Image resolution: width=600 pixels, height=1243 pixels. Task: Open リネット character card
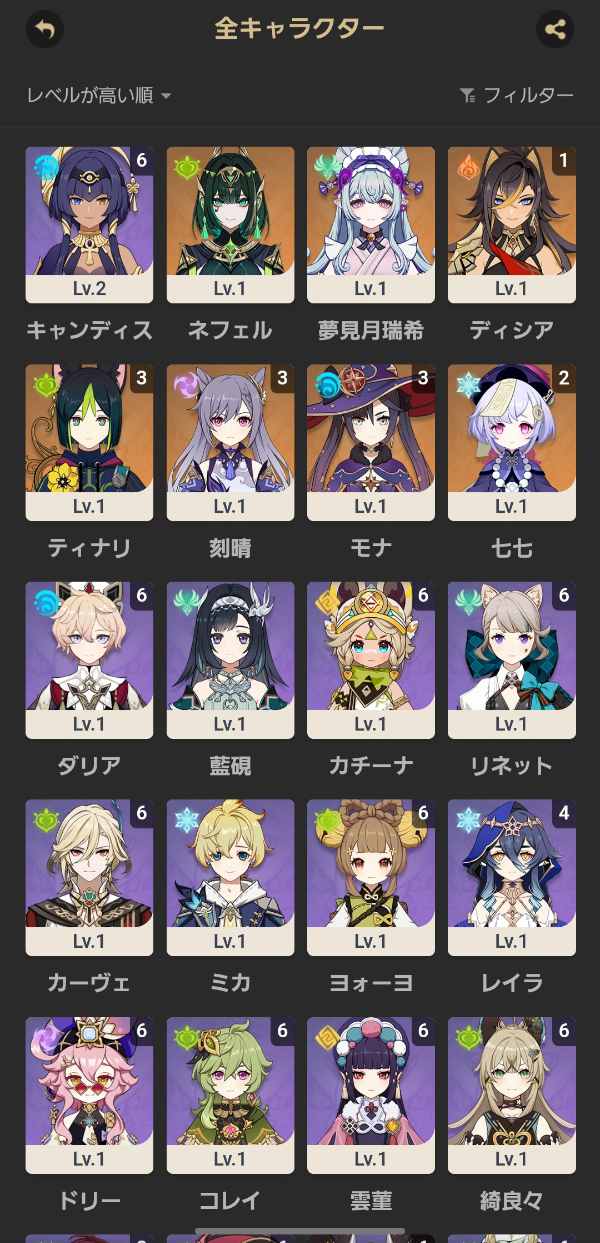pos(512,659)
